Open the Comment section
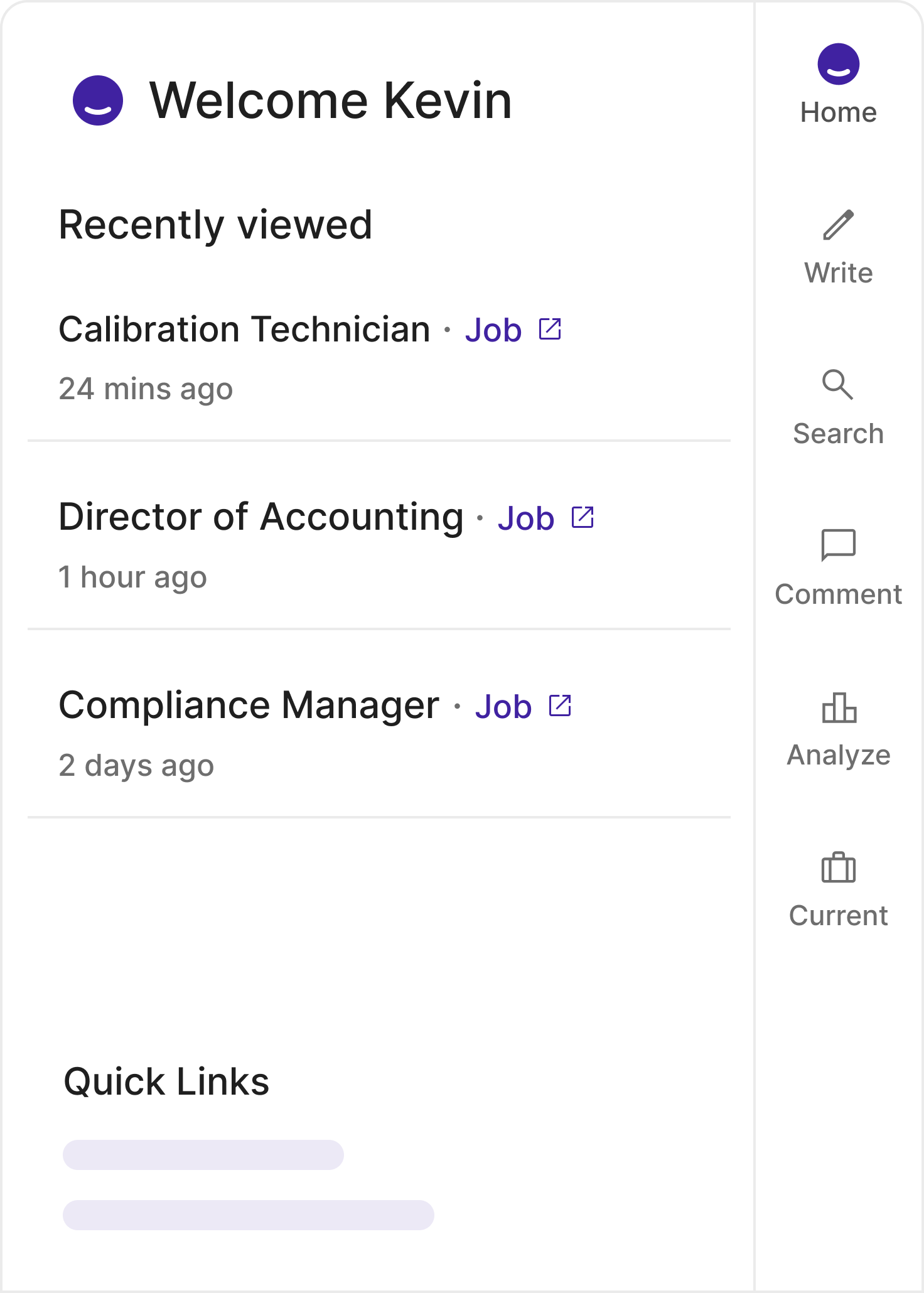Viewport: 924px width, 1293px height. pos(838,568)
